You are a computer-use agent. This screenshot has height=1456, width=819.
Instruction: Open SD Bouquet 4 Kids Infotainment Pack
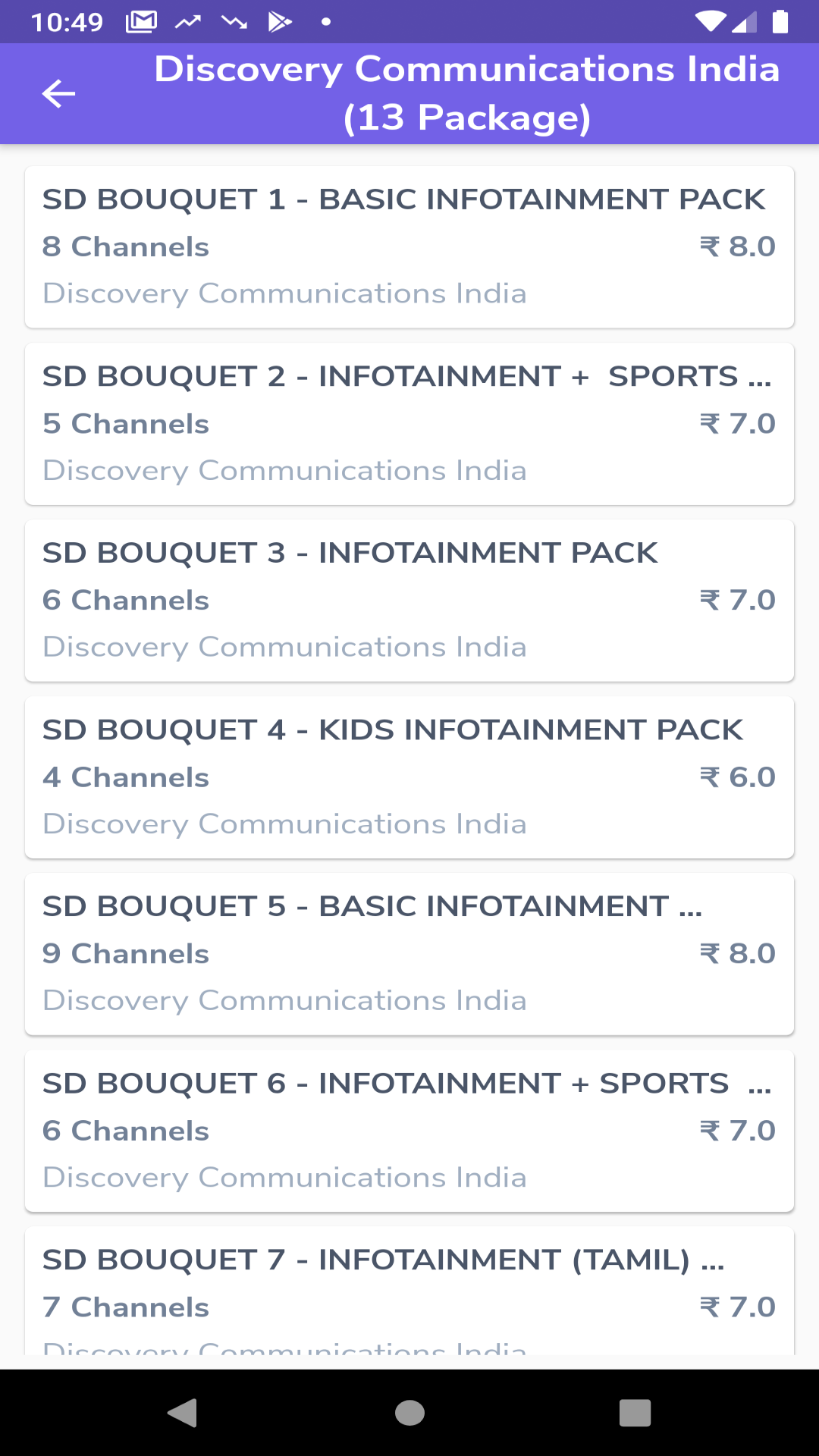tap(409, 777)
